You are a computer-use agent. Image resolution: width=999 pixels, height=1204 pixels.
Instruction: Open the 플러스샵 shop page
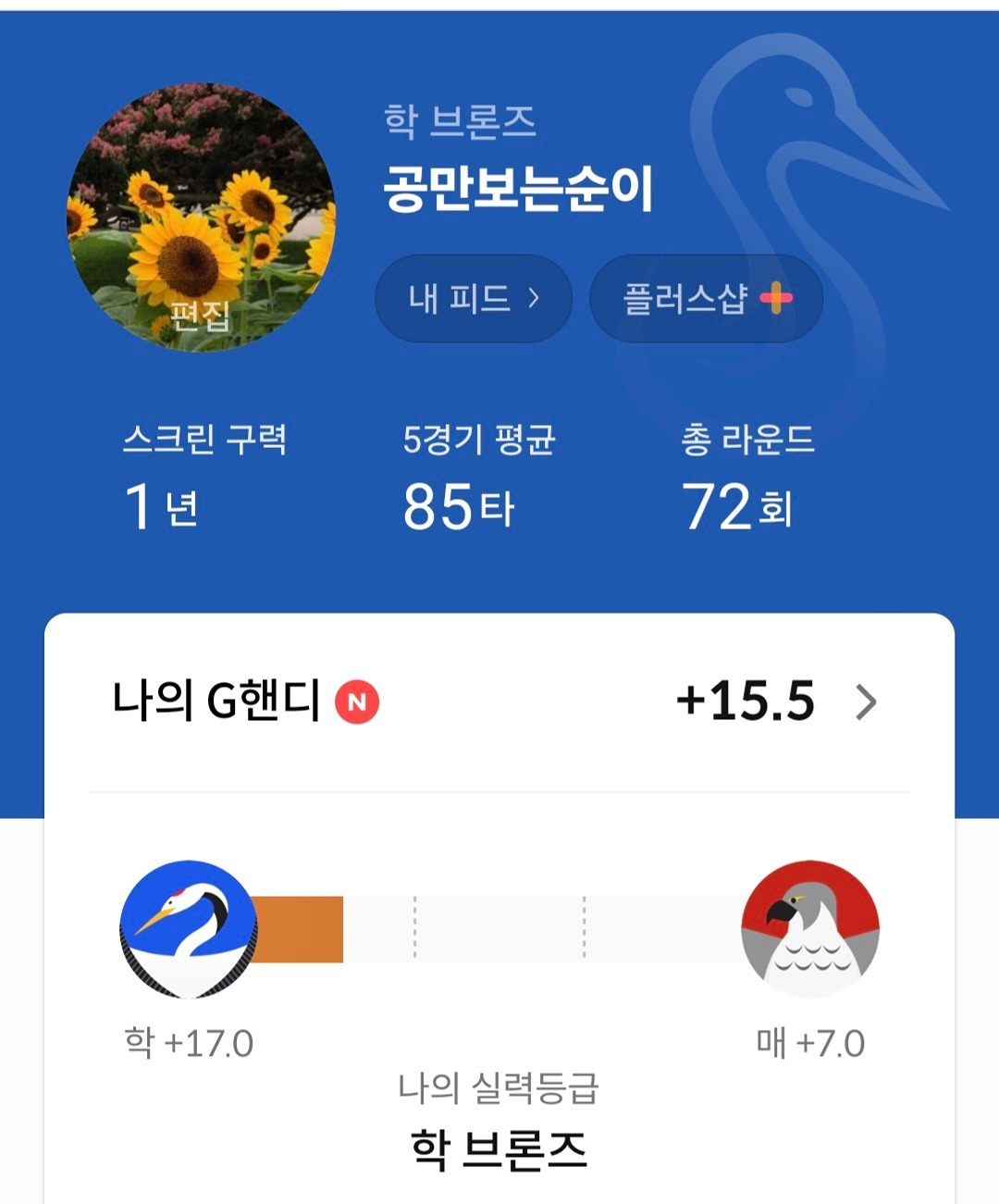tap(705, 297)
